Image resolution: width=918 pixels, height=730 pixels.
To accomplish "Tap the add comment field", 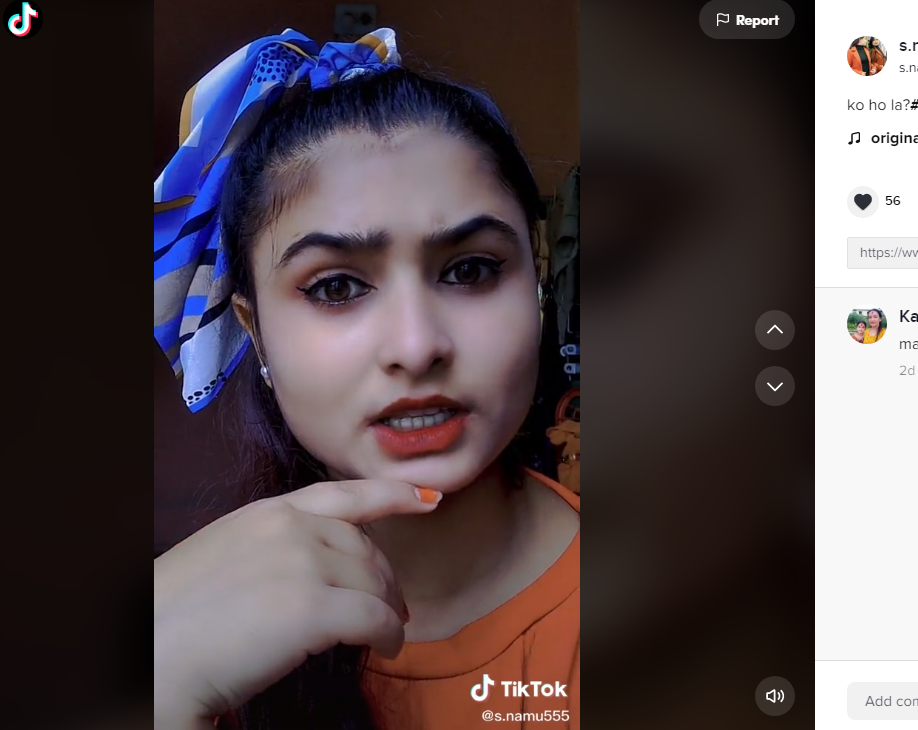I will coord(885,701).
